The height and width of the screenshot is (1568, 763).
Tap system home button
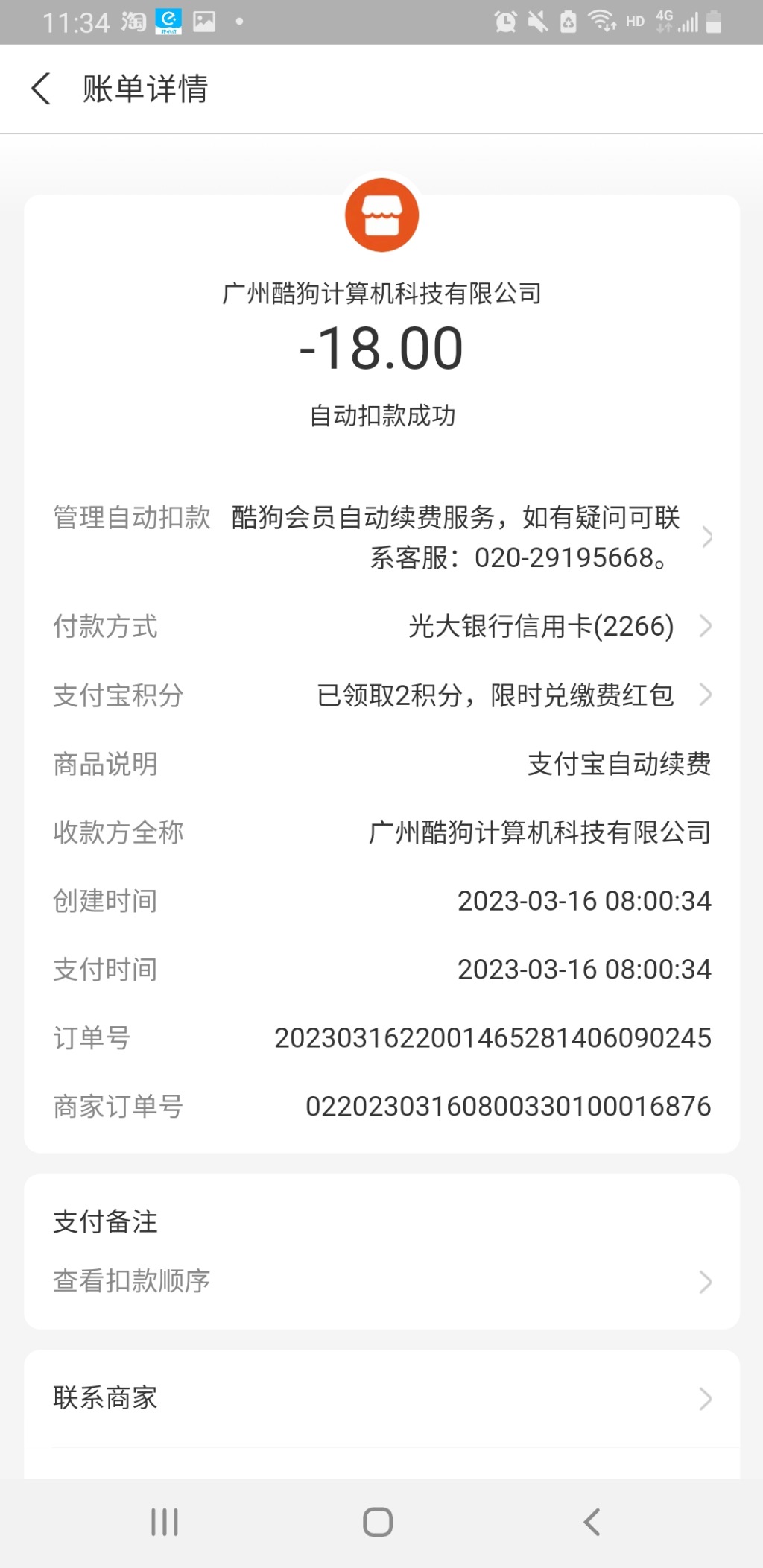click(378, 1522)
